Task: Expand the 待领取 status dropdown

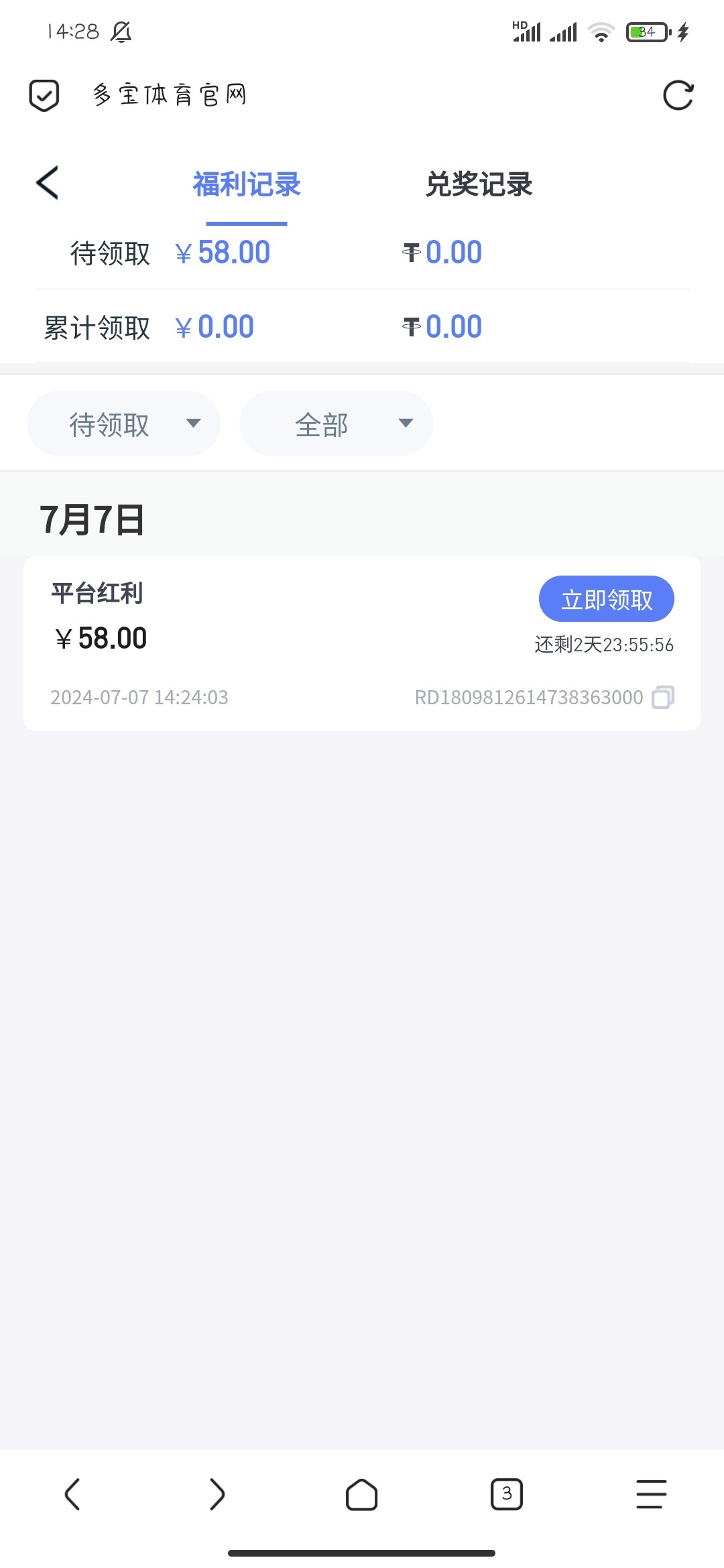Action: 123,423
